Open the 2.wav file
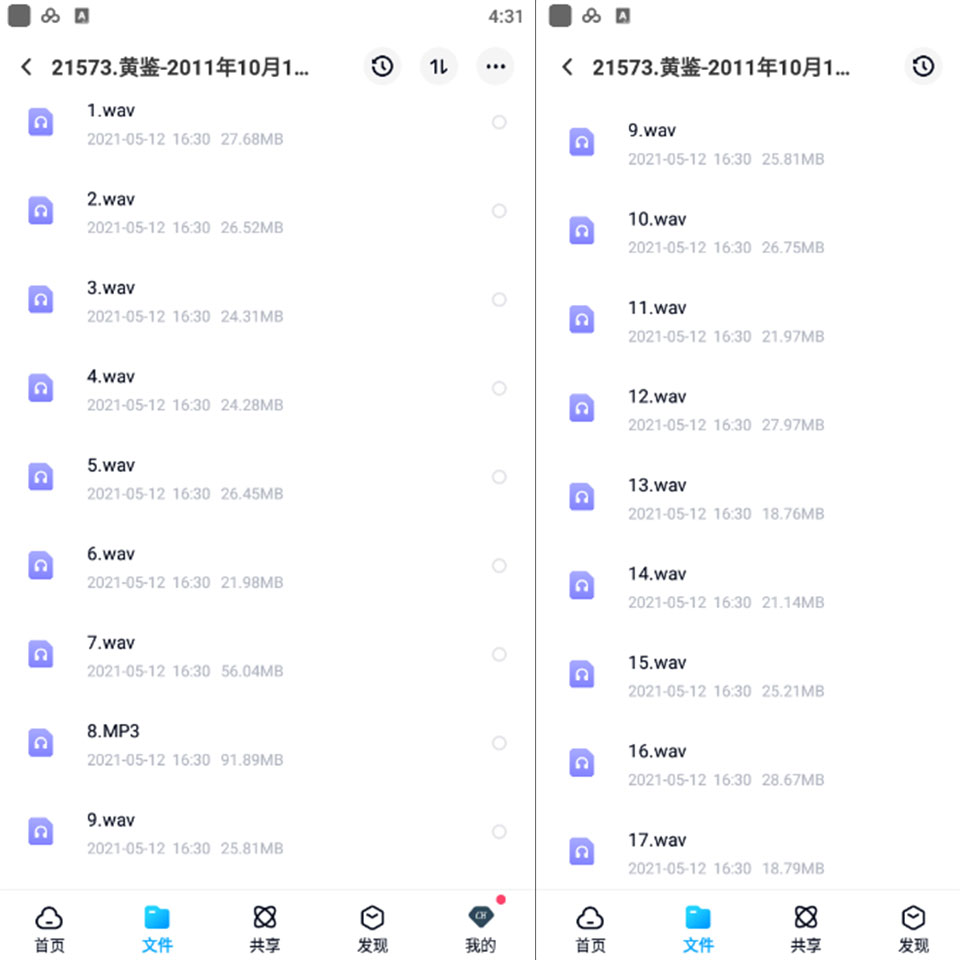Image resolution: width=960 pixels, height=960 pixels. click(x=185, y=212)
